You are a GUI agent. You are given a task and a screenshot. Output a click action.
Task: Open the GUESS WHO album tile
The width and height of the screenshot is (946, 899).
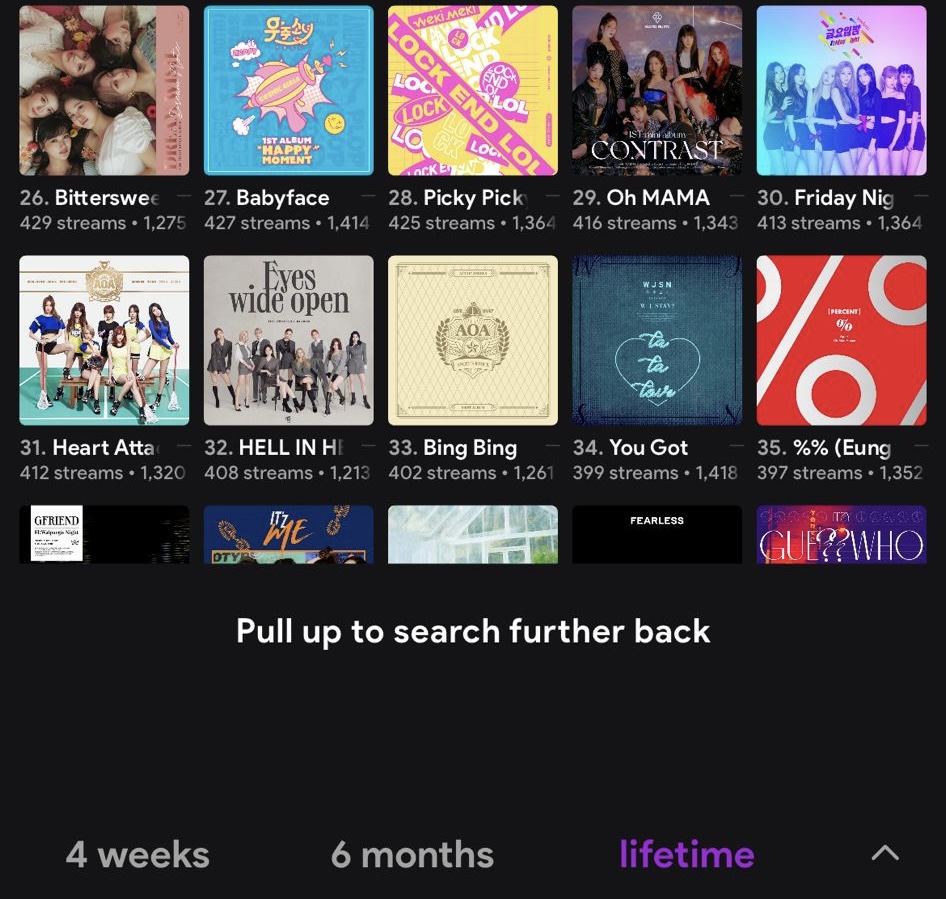pyautogui.click(x=841, y=534)
